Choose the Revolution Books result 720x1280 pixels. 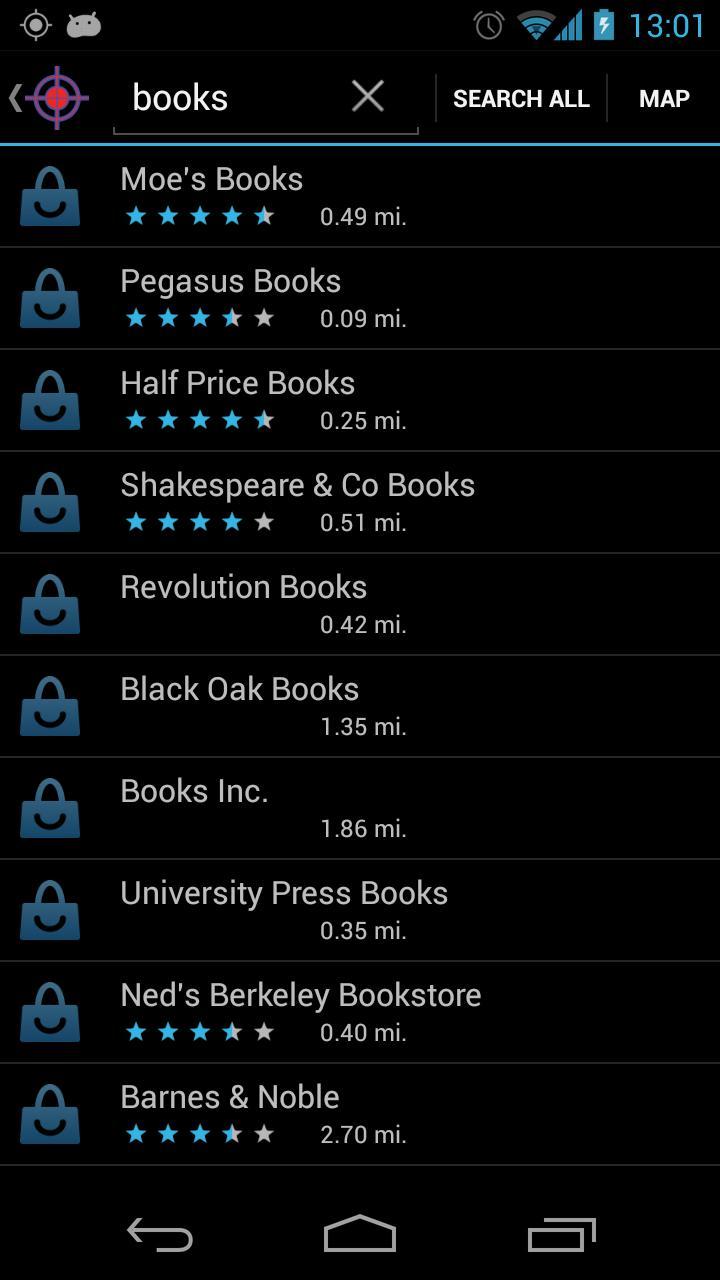click(360, 605)
